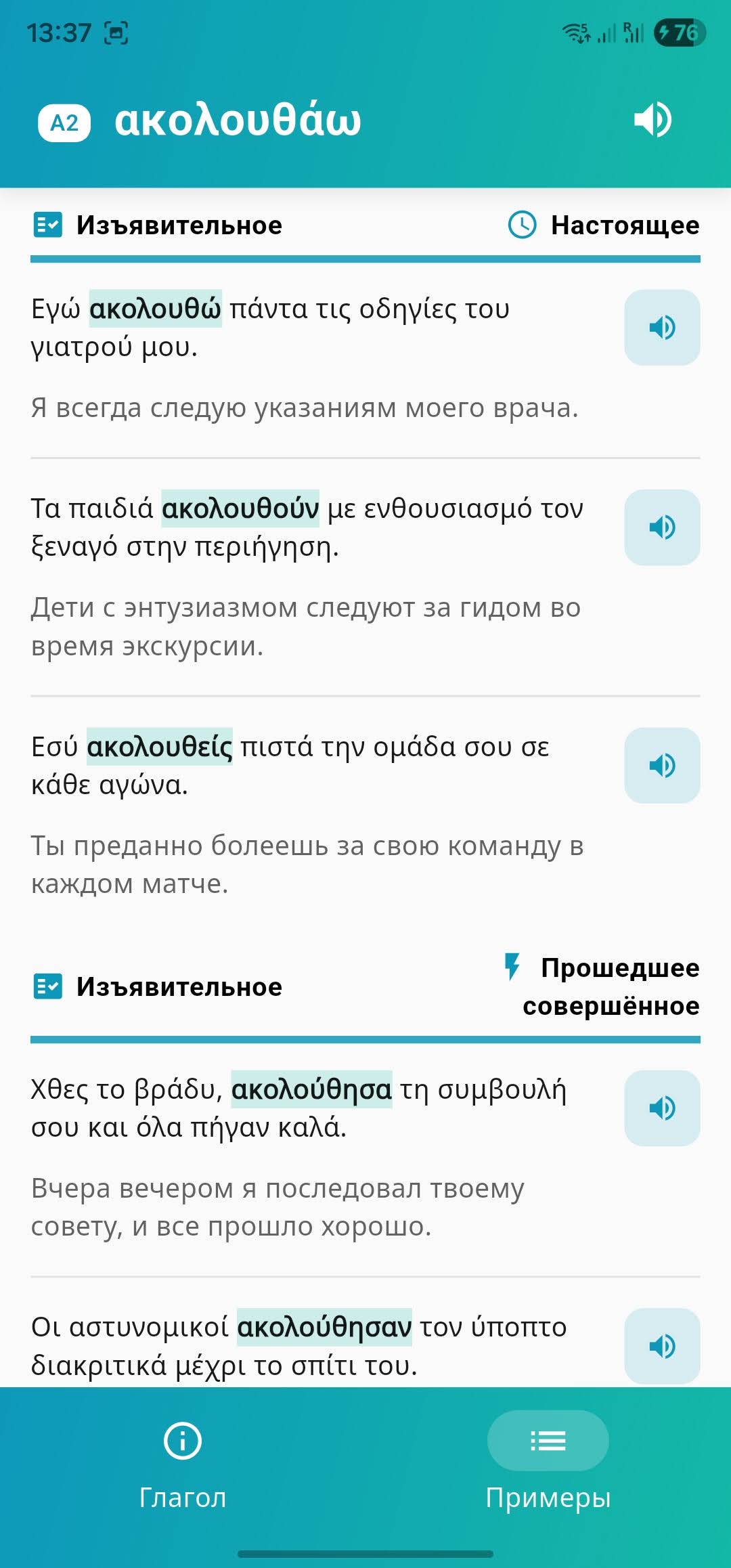The height and width of the screenshot is (1568, 731).
Task: Tap the Android navigation pill
Action: 365,1554
